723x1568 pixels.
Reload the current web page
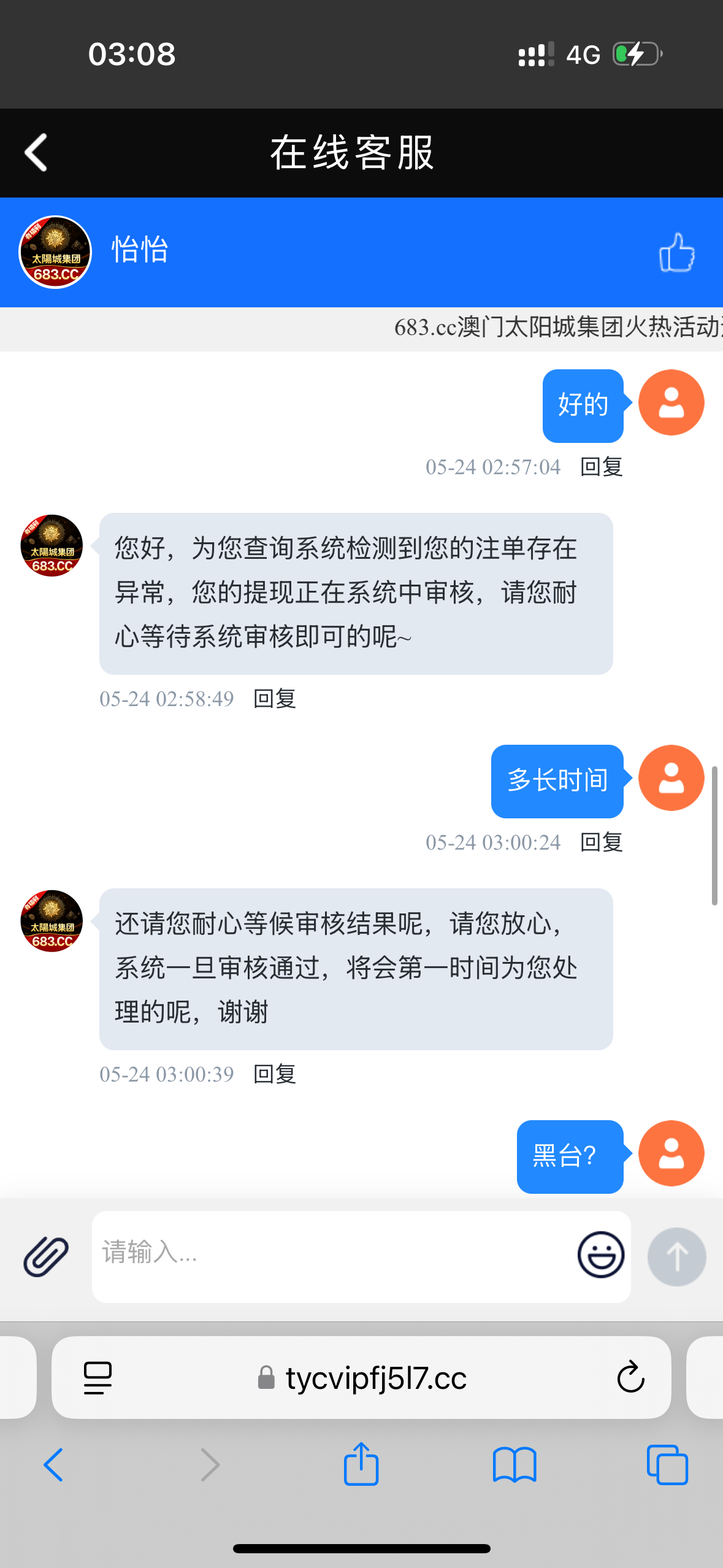(630, 1378)
